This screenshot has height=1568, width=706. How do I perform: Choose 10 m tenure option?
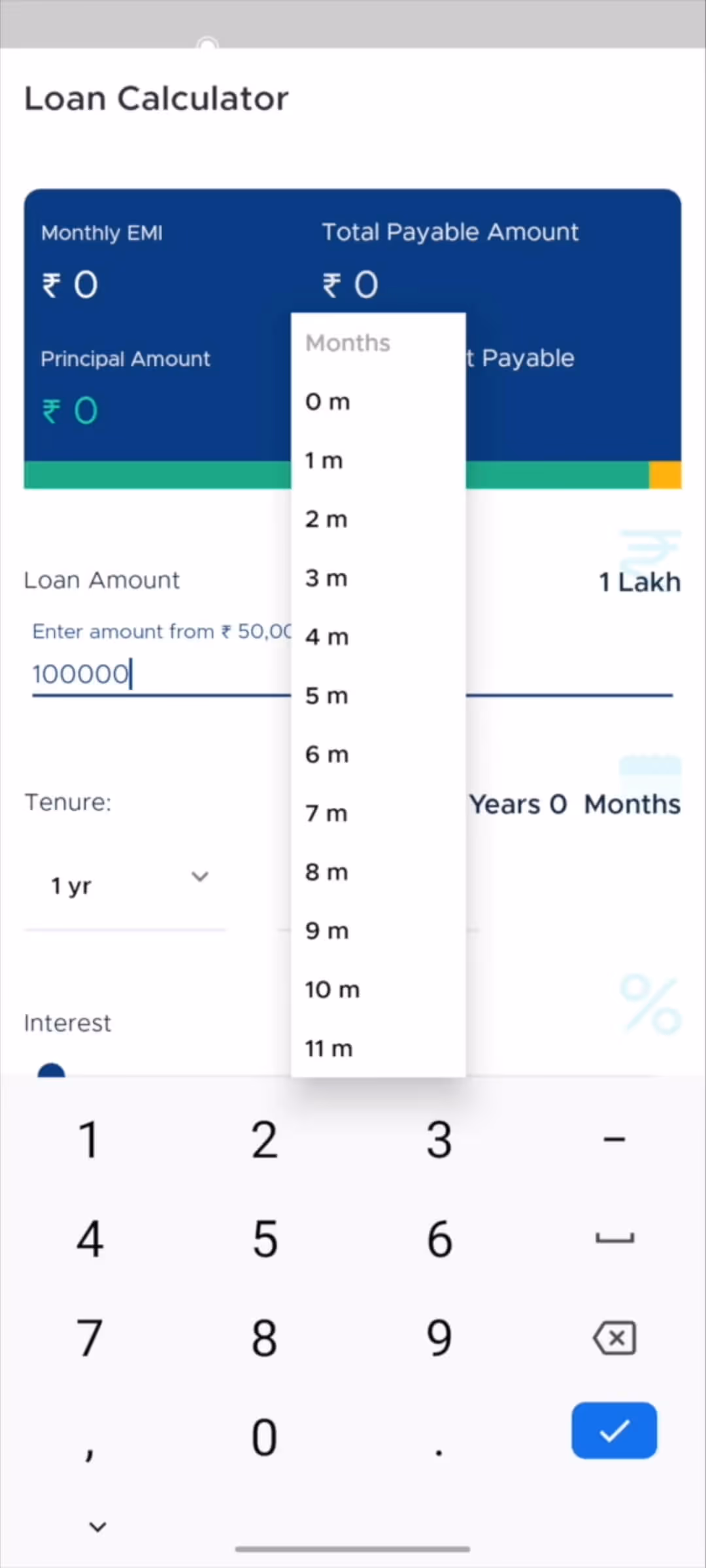(378, 990)
